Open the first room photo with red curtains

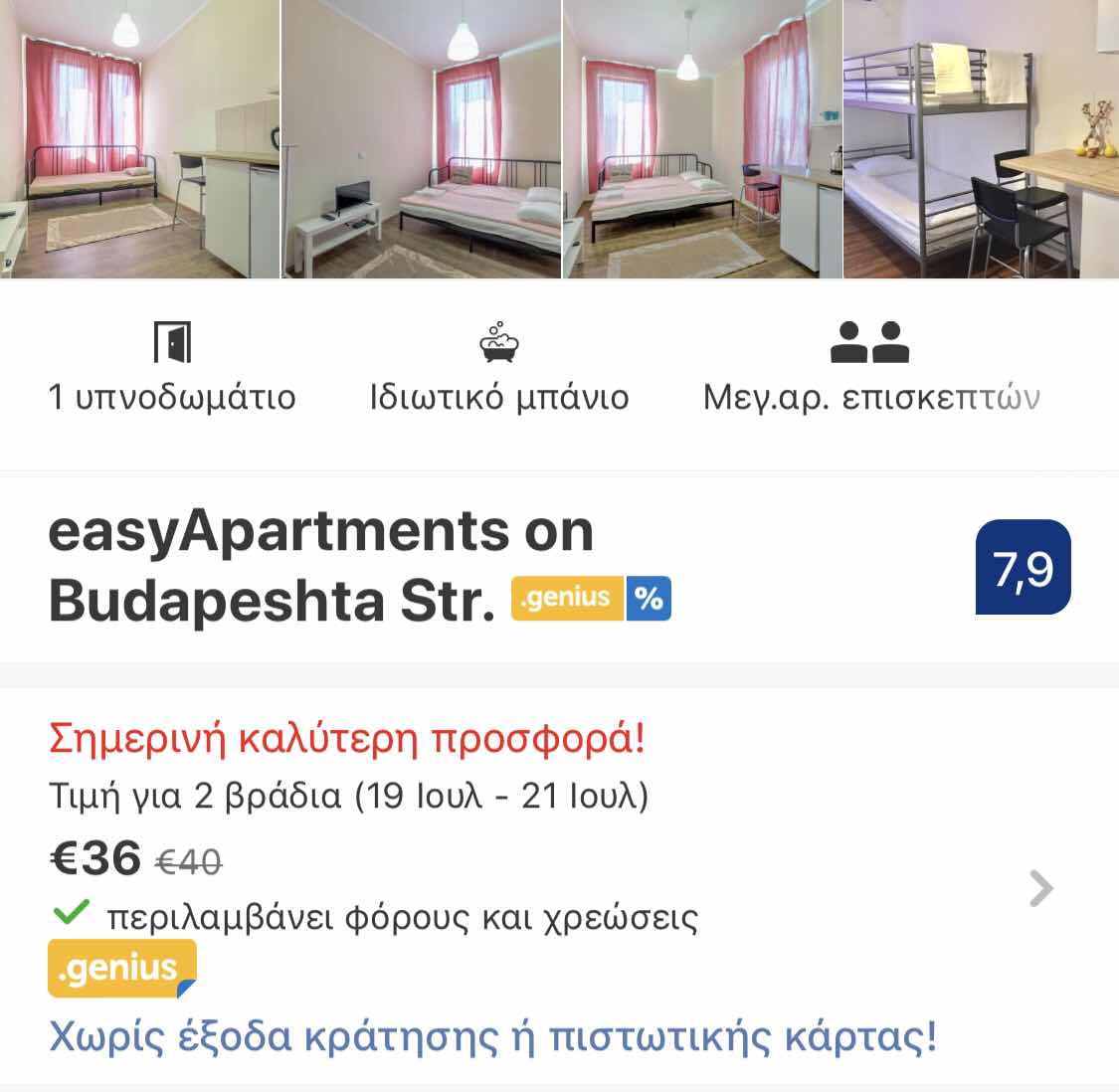[139, 139]
